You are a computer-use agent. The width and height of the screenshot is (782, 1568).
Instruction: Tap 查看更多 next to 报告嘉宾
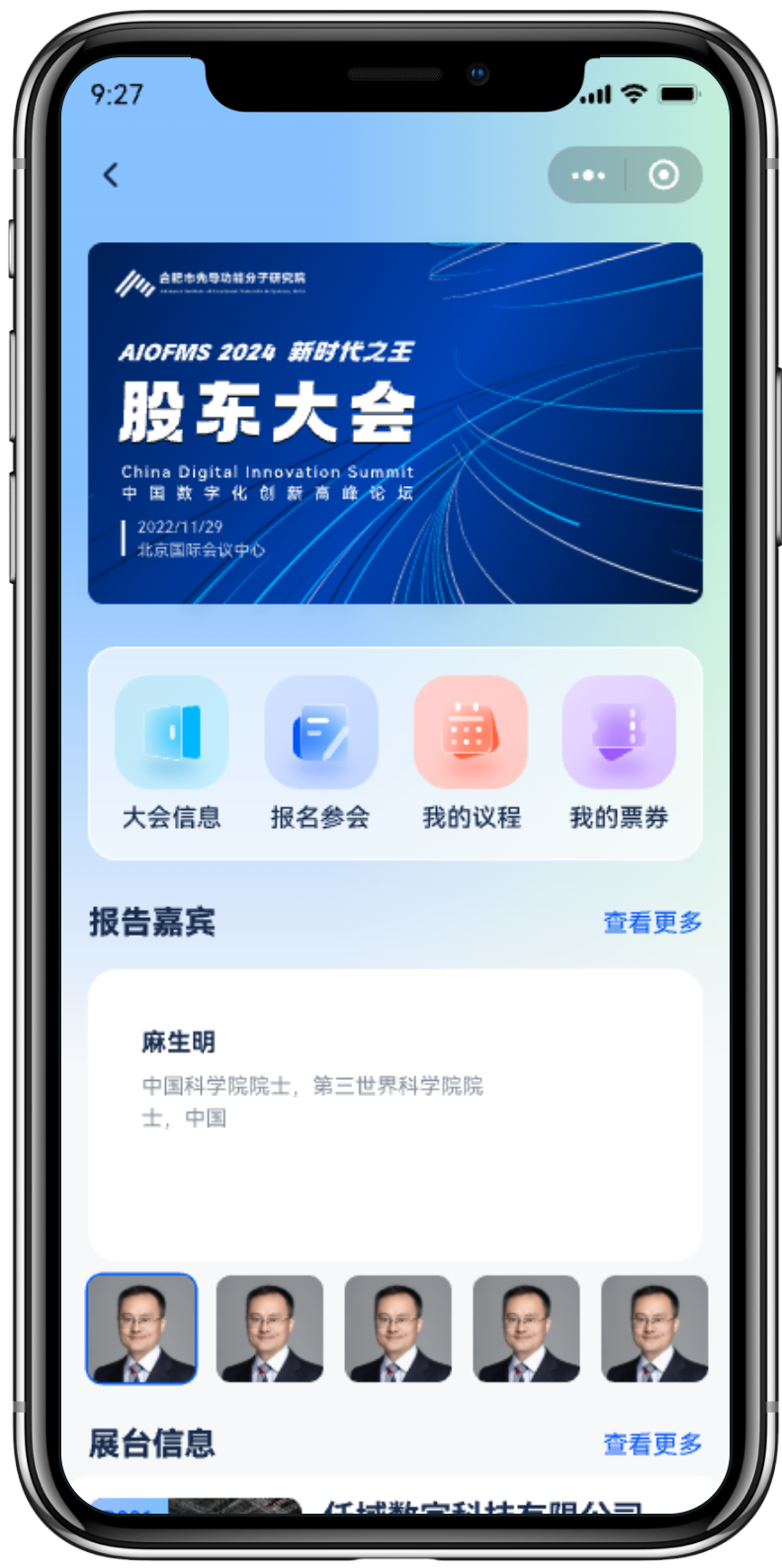[x=652, y=922]
